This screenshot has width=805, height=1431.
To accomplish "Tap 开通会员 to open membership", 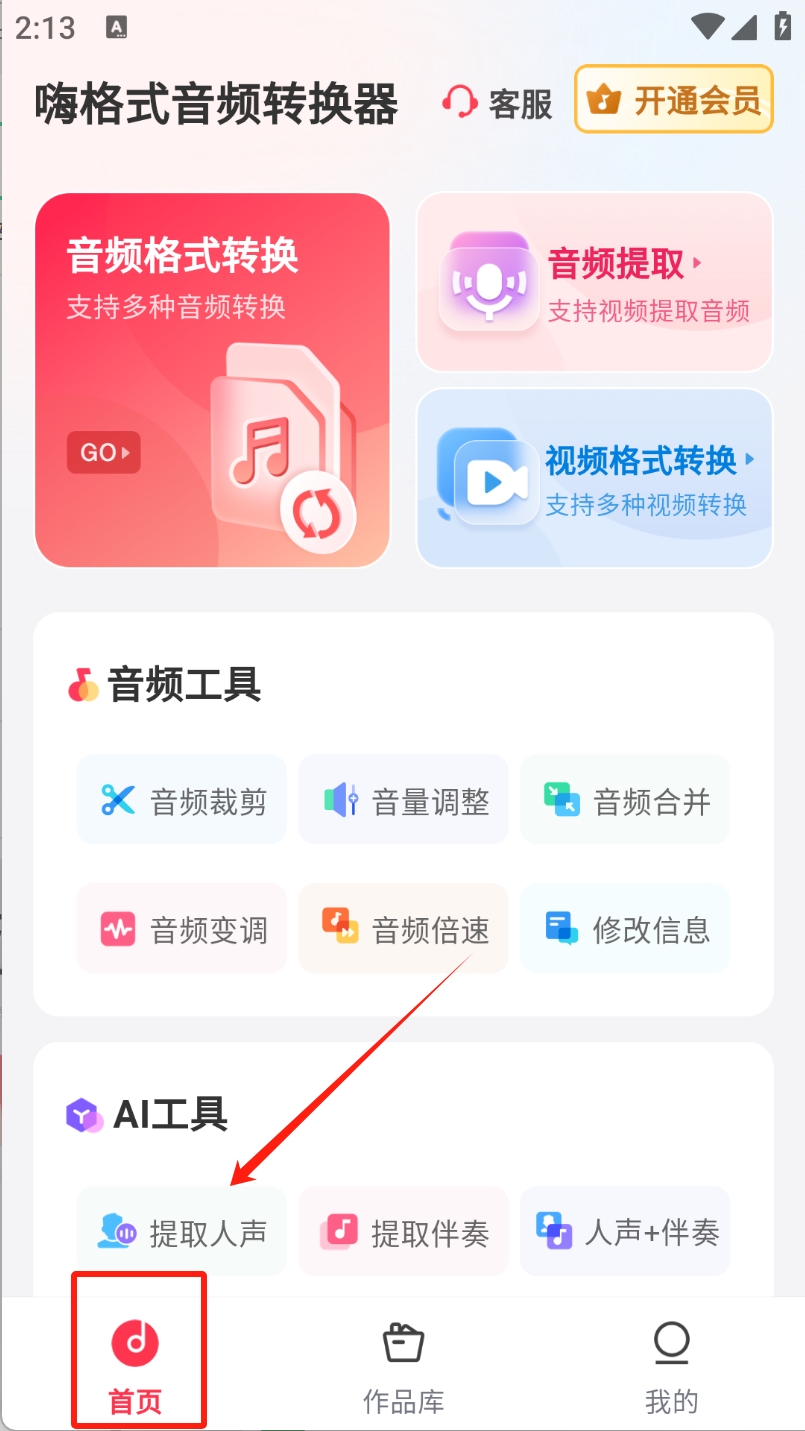I will [x=674, y=100].
